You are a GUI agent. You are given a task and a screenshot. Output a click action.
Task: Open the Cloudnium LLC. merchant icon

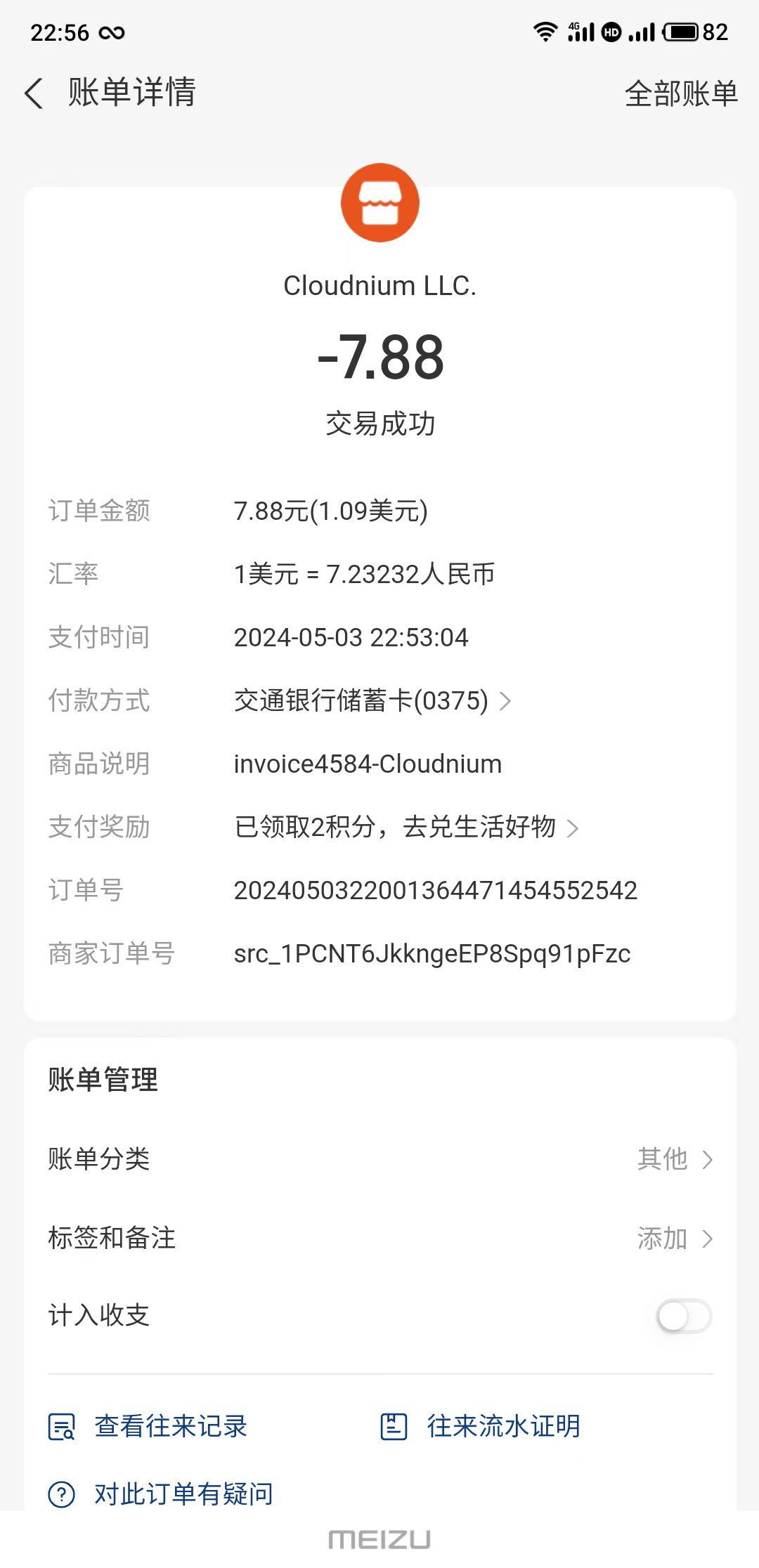(380, 203)
